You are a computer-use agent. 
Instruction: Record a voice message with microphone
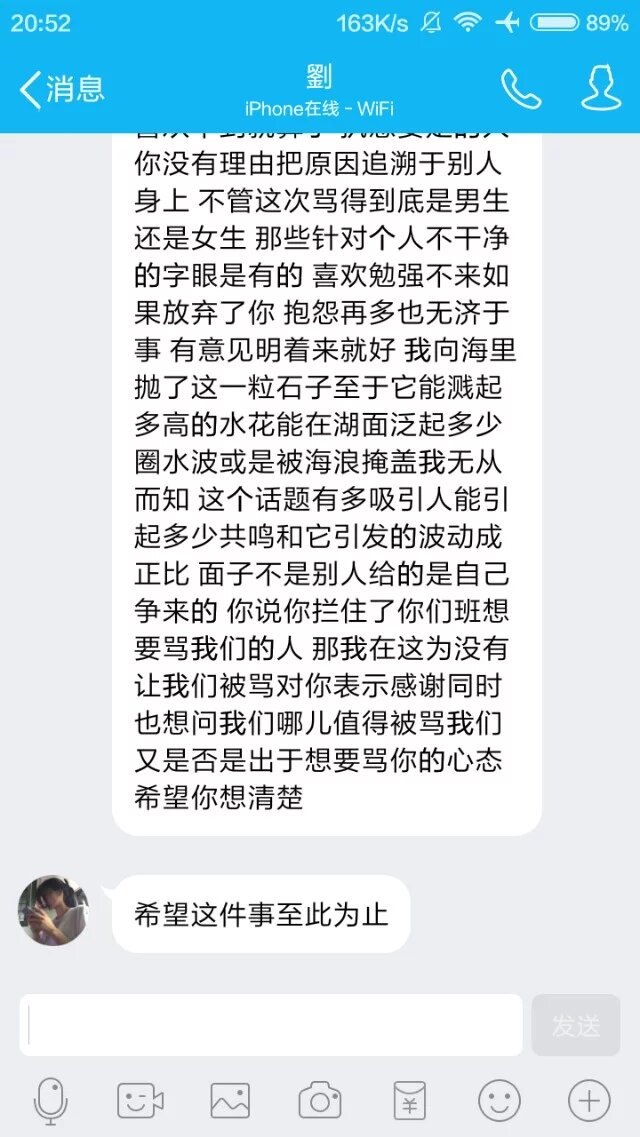[x=50, y=1101]
